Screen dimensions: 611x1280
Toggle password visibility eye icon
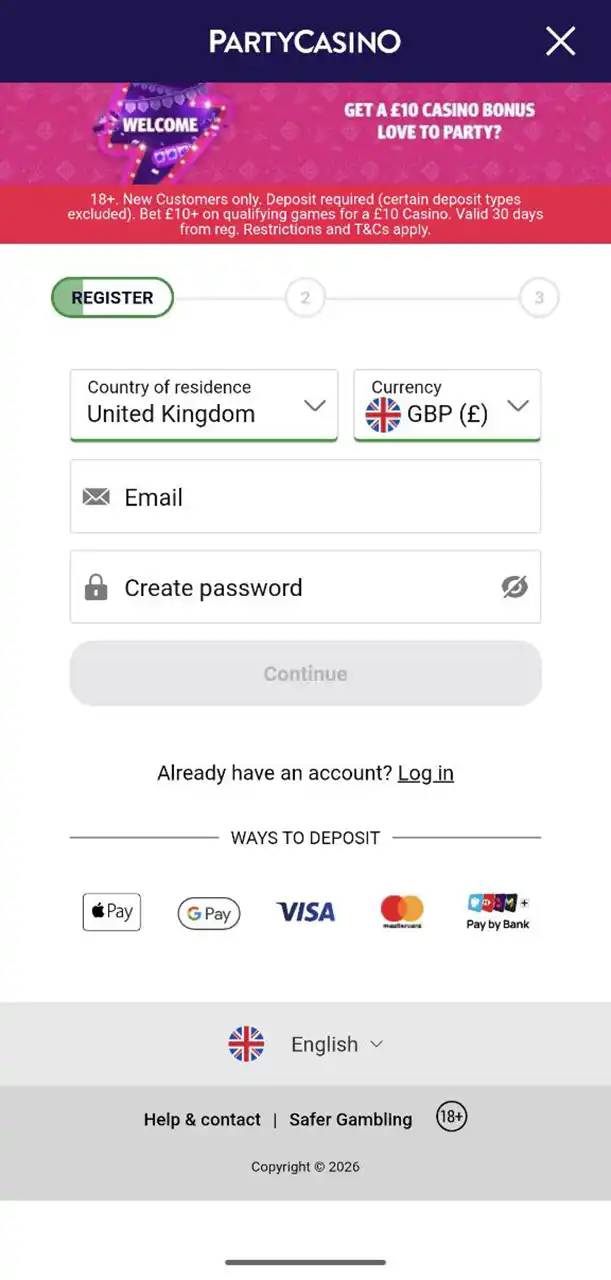point(514,587)
